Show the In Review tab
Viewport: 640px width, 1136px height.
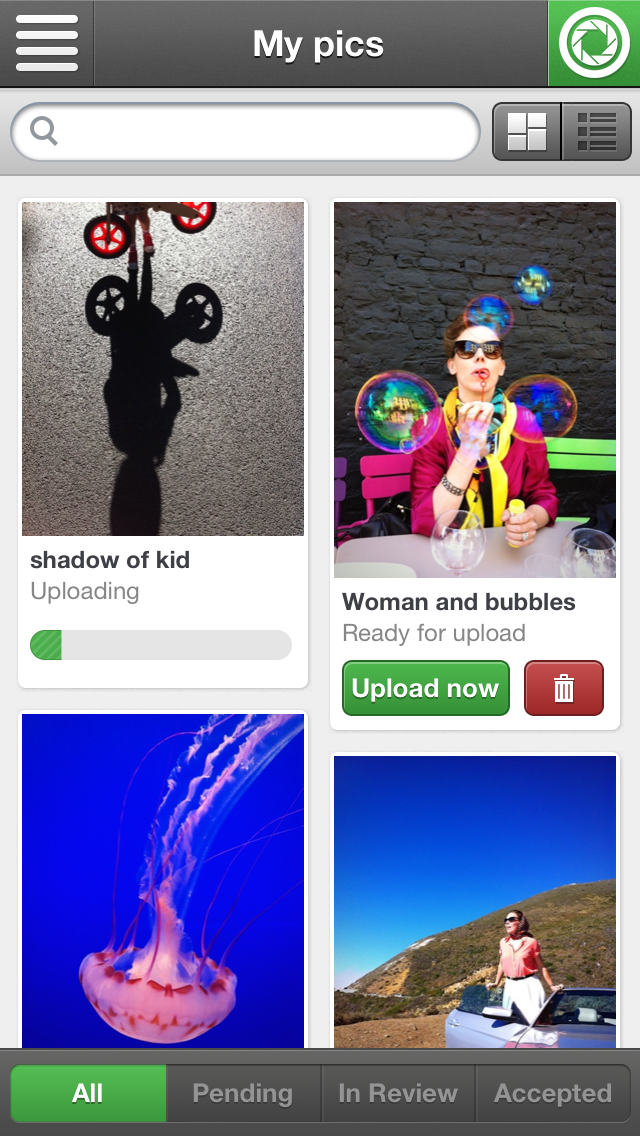[x=398, y=1093]
